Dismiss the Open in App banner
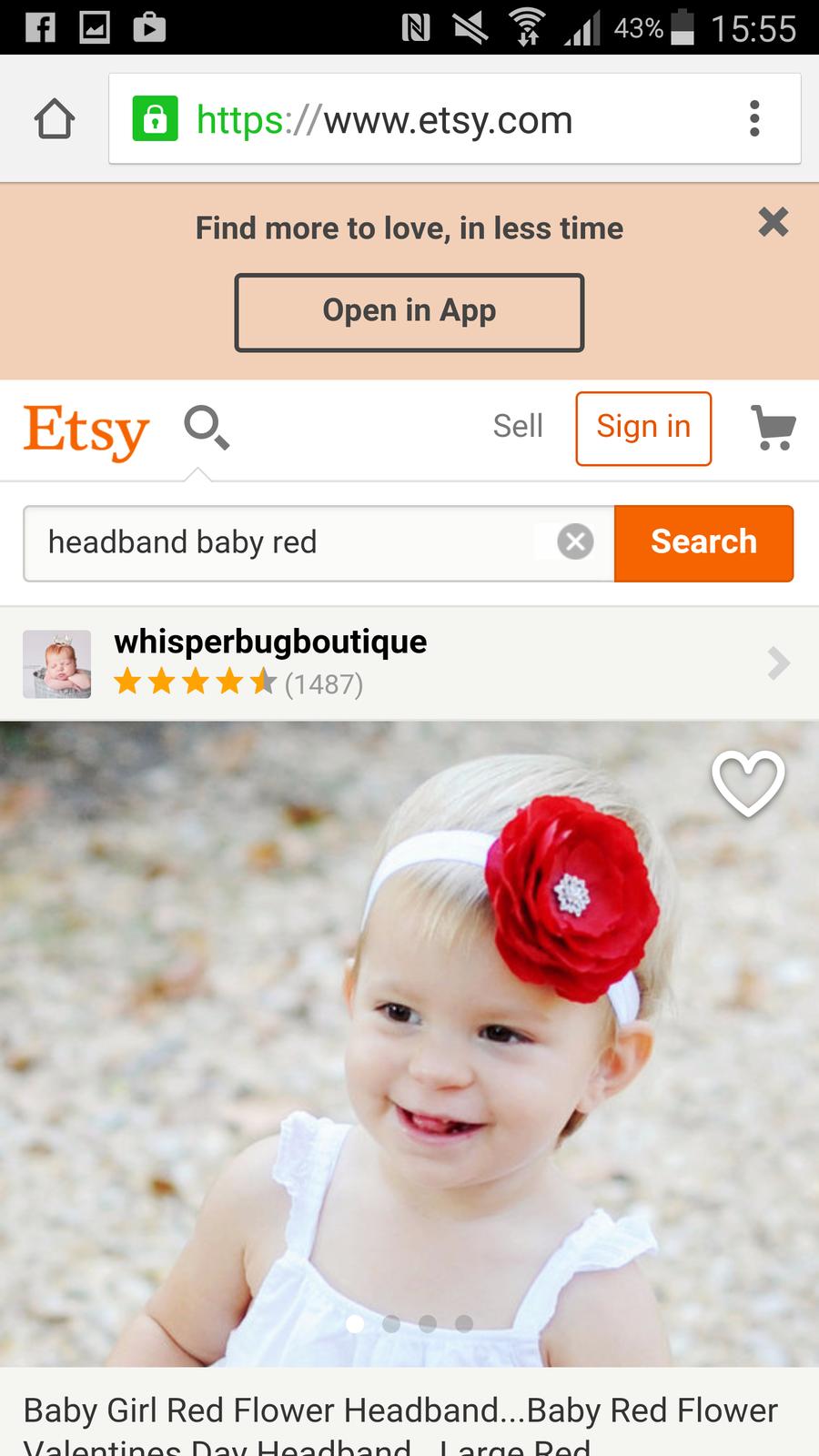 point(773,222)
